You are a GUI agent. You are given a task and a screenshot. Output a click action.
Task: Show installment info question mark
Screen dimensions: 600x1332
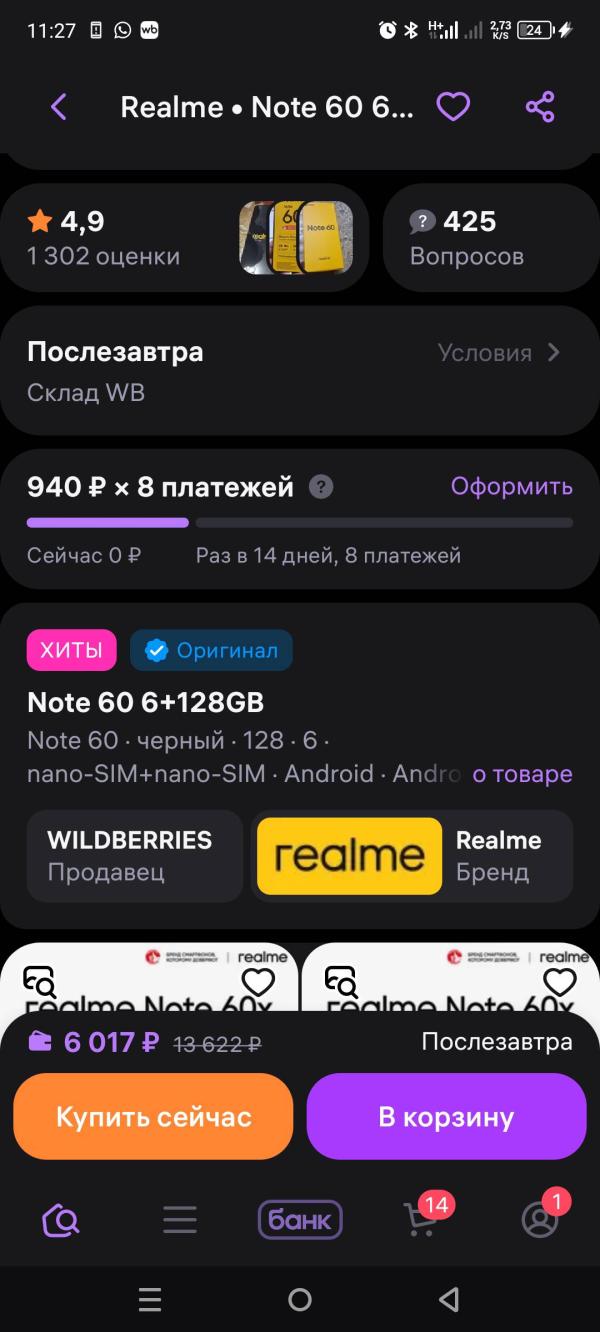tap(320, 487)
